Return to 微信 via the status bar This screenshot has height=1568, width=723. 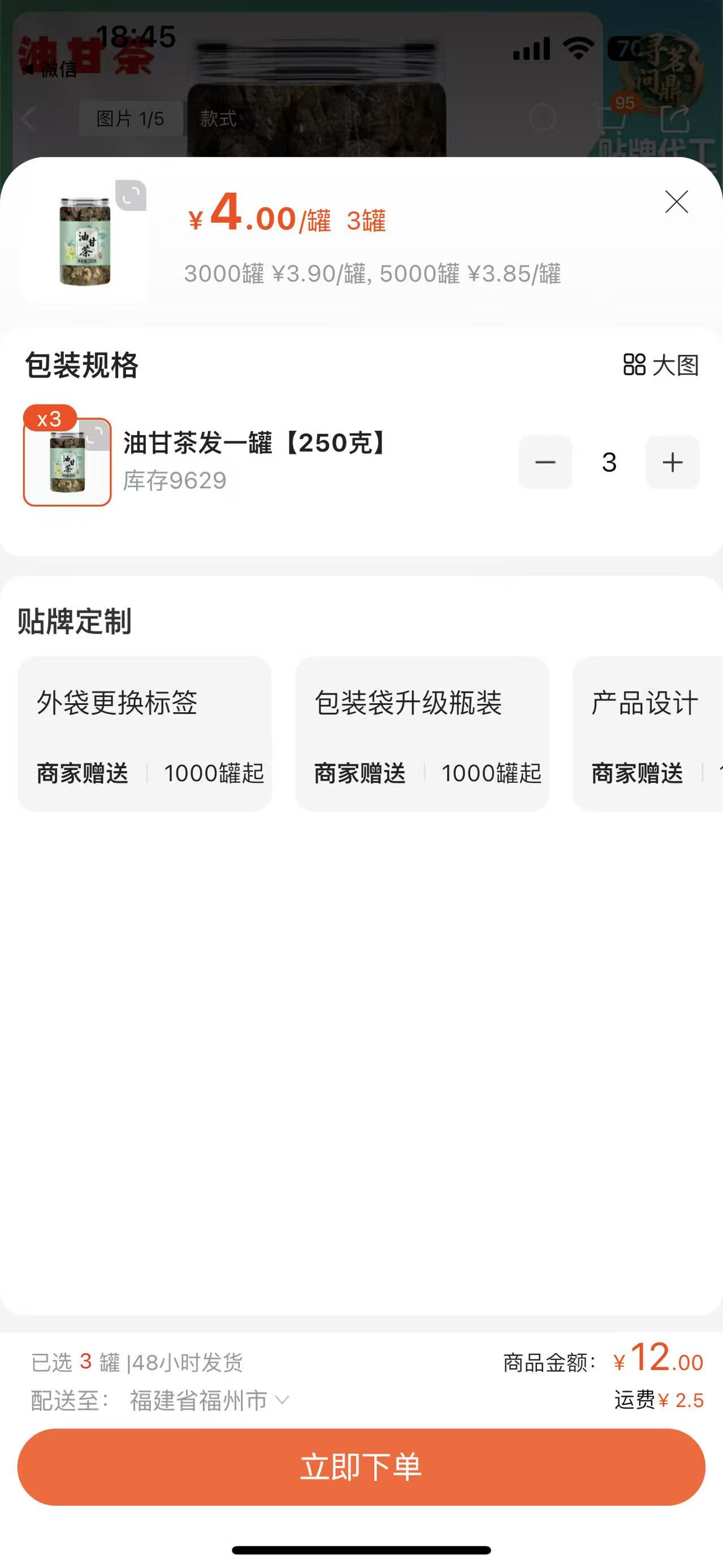click(51, 70)
